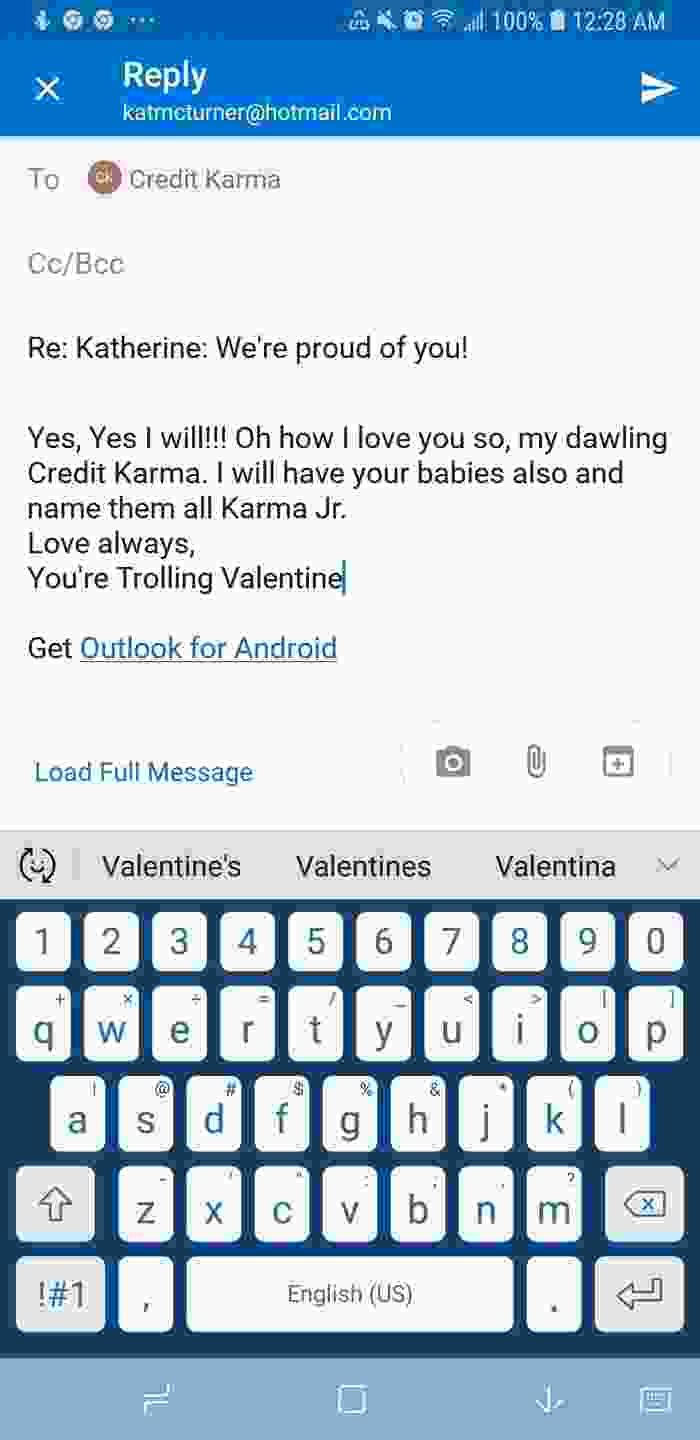This screenshot has height=1440, width=700.
Task: Choose the suggestion Valentine's
Action: pyautogui.click(x=171, y=866)
